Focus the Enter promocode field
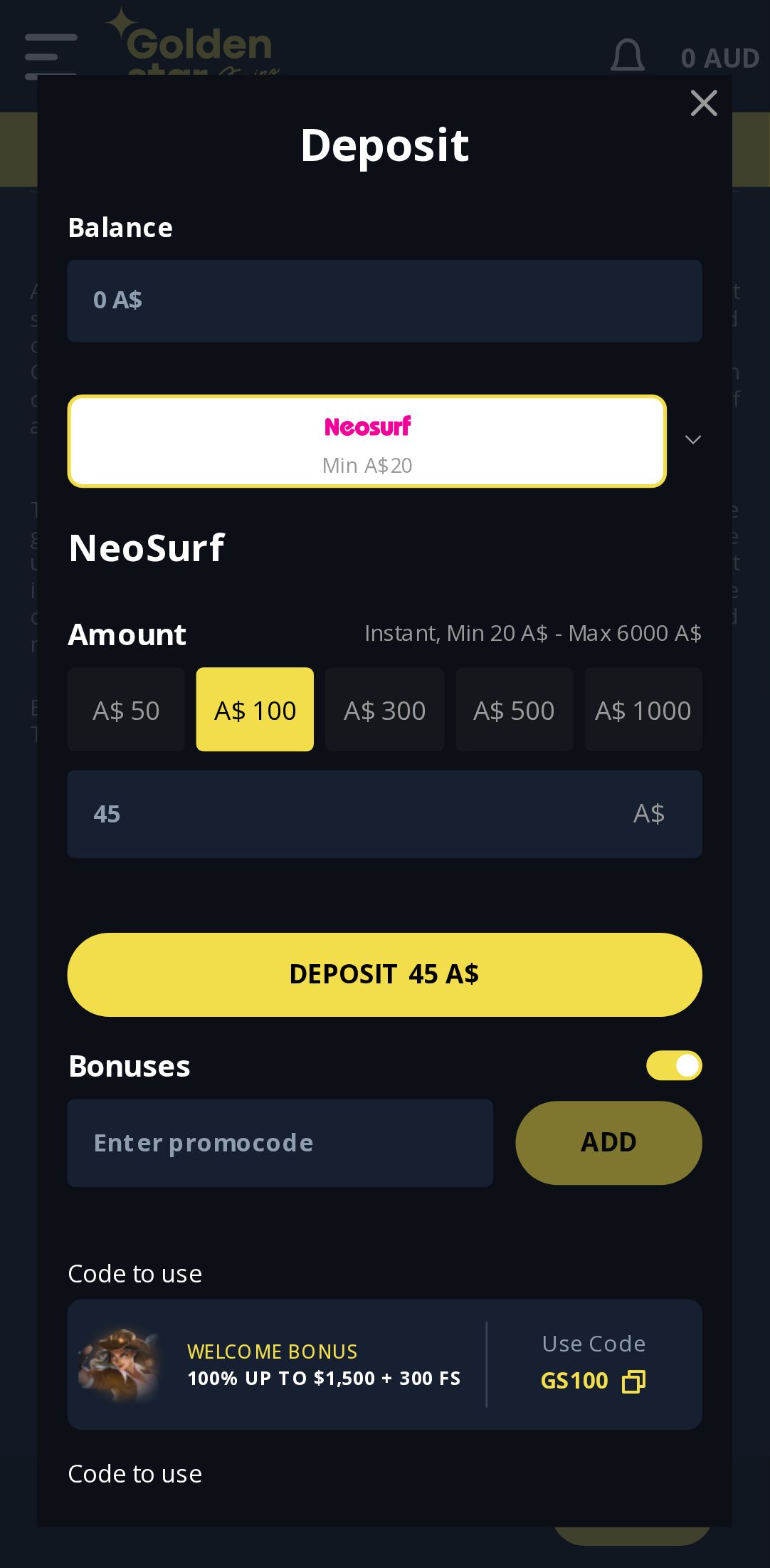The height and width of the screenshot is (1568, 770). (x=280, y=1143)
